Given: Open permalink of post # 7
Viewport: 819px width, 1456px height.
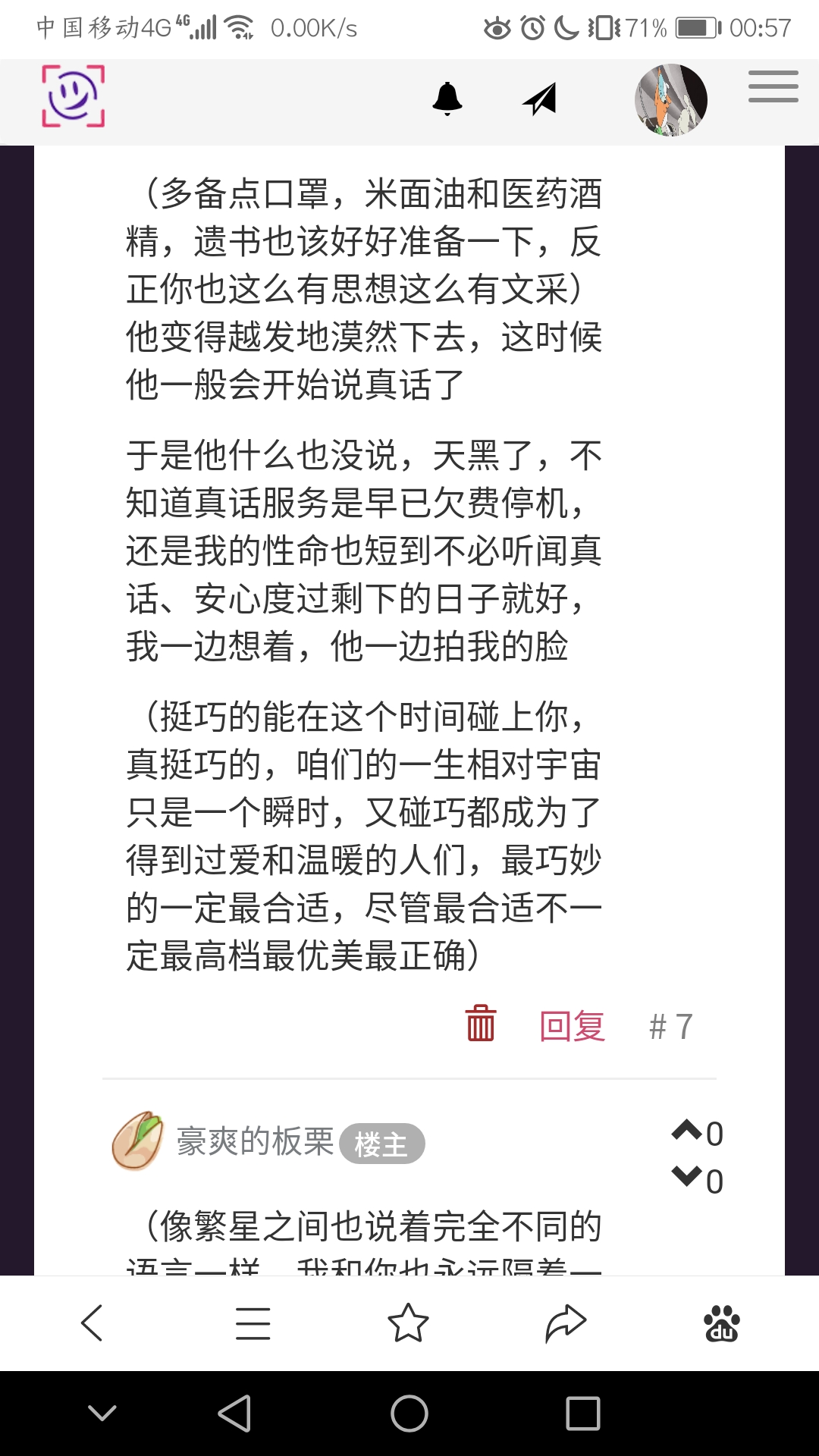Looking at the screenshot, I should click(671, 1027).
